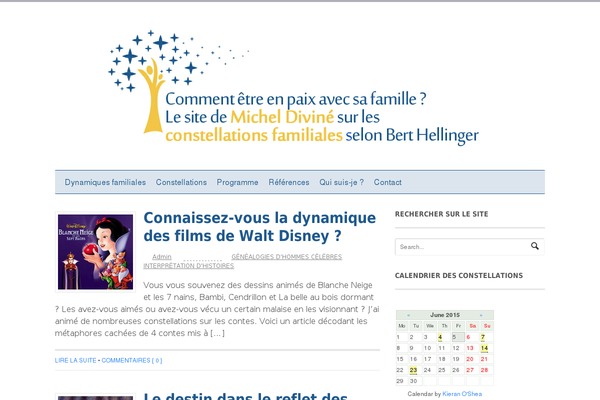Go to Programme page
This screenshot has width=600, height=400.
pos(237,182)
